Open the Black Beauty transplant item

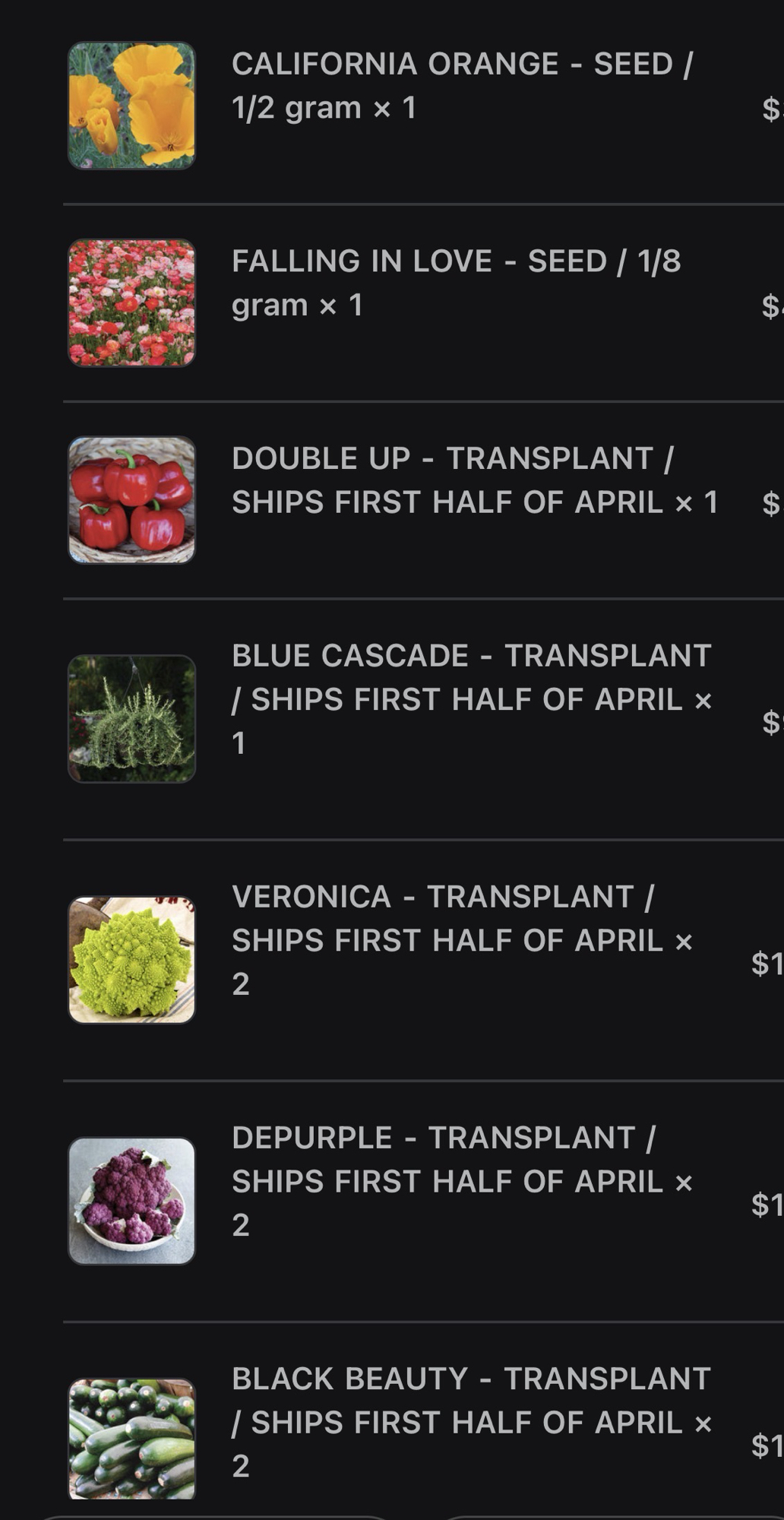click(x=471, y=1421)
